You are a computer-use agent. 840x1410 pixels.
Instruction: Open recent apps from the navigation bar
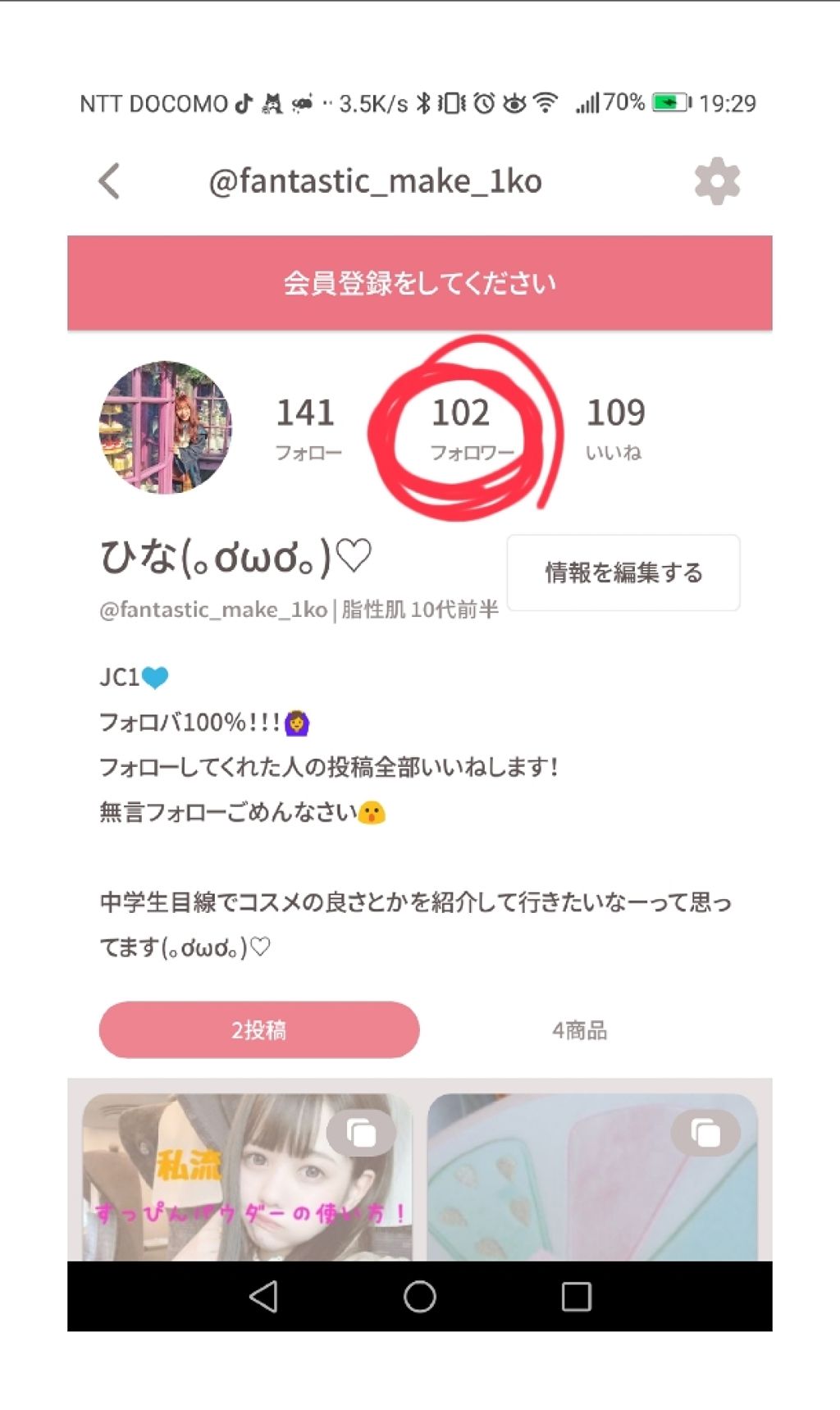click(x=576, y=1297)
